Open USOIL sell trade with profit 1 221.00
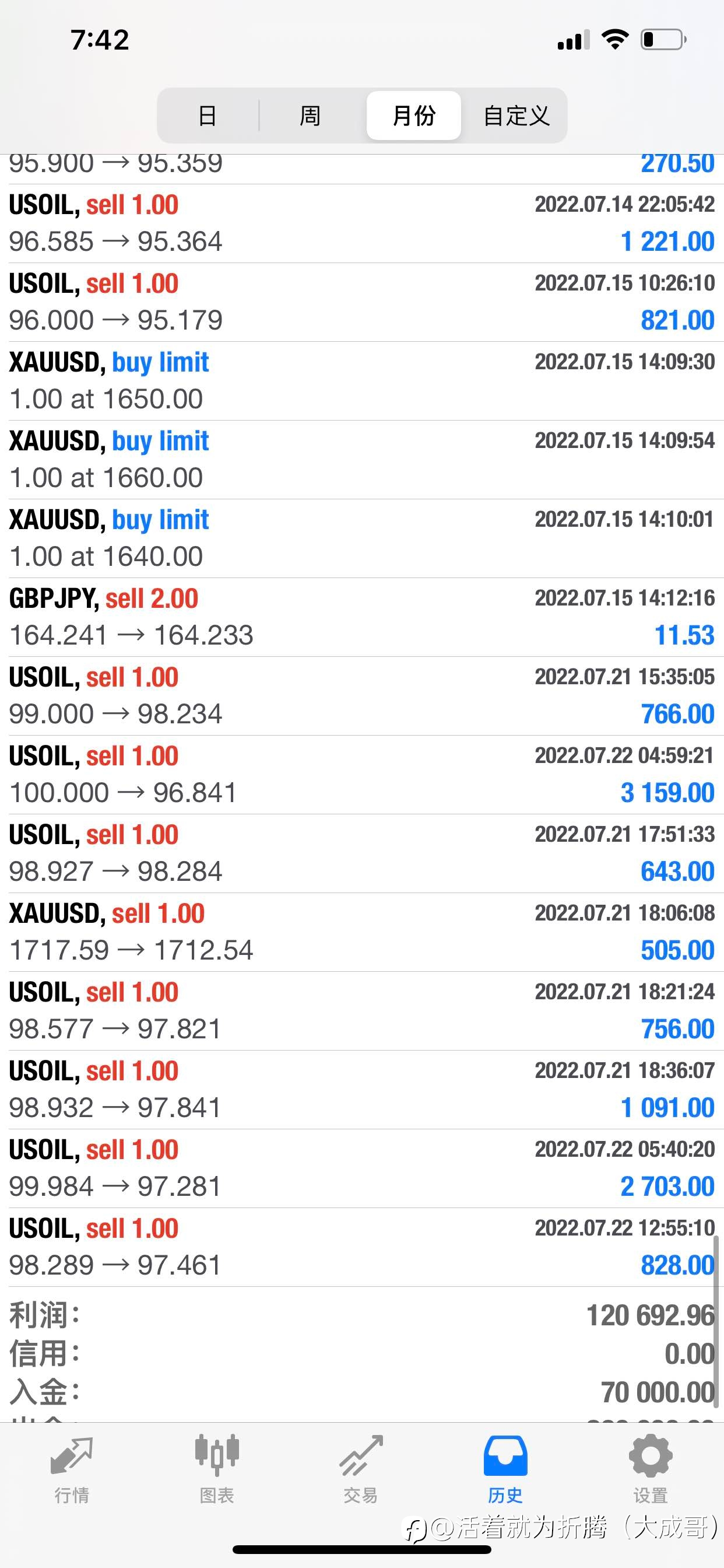The image size is (724, 1568). pos(362,223)
